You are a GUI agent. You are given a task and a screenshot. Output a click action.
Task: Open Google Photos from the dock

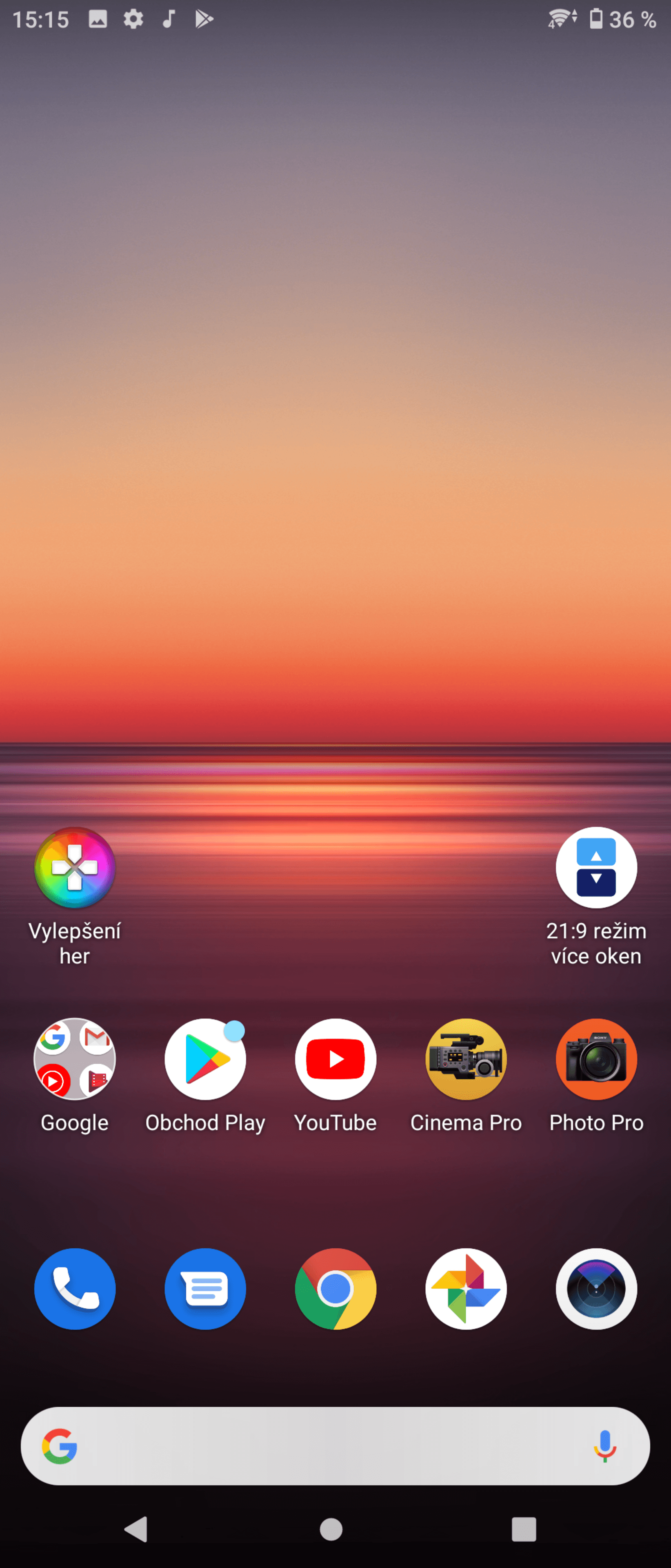tap(466, 1289)
